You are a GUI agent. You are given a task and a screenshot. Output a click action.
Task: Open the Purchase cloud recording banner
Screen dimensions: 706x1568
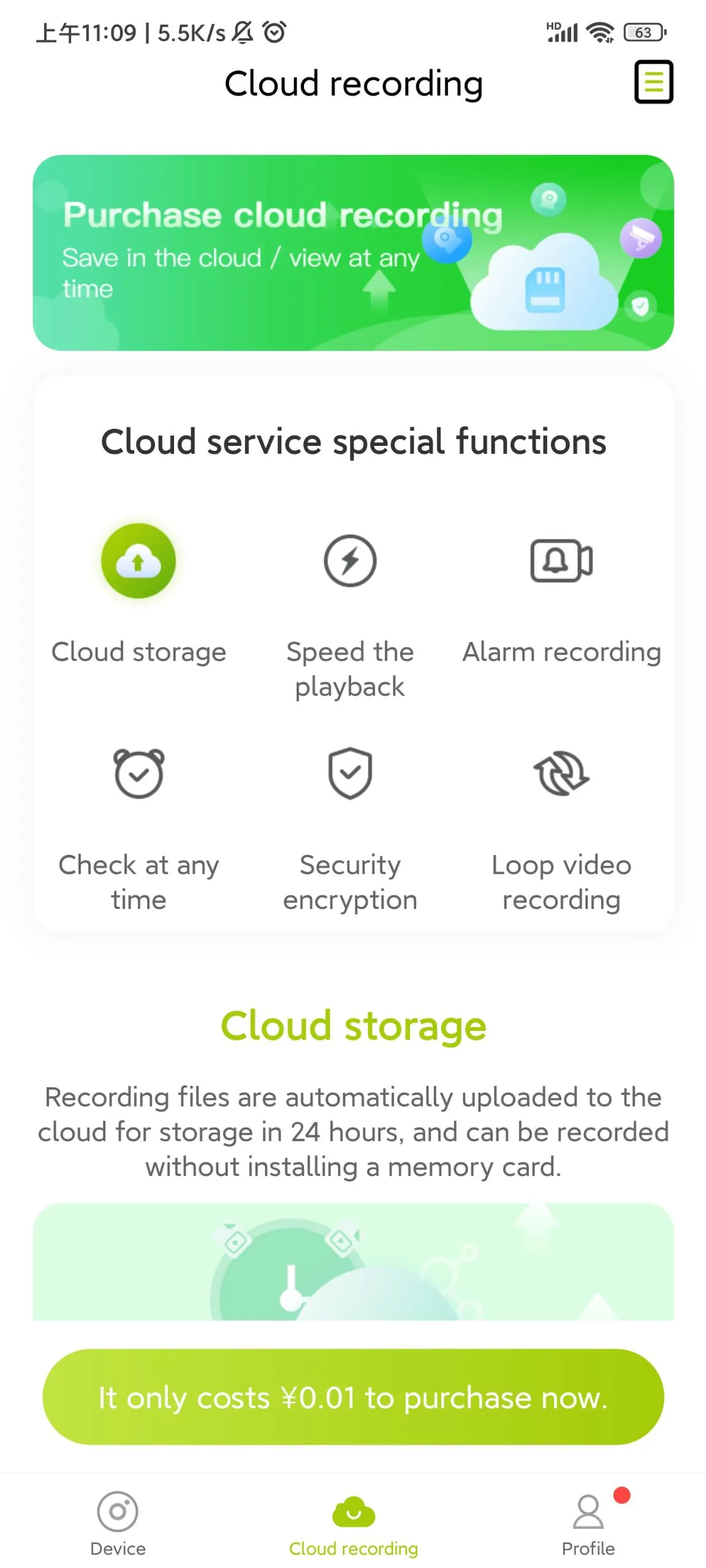353,252
